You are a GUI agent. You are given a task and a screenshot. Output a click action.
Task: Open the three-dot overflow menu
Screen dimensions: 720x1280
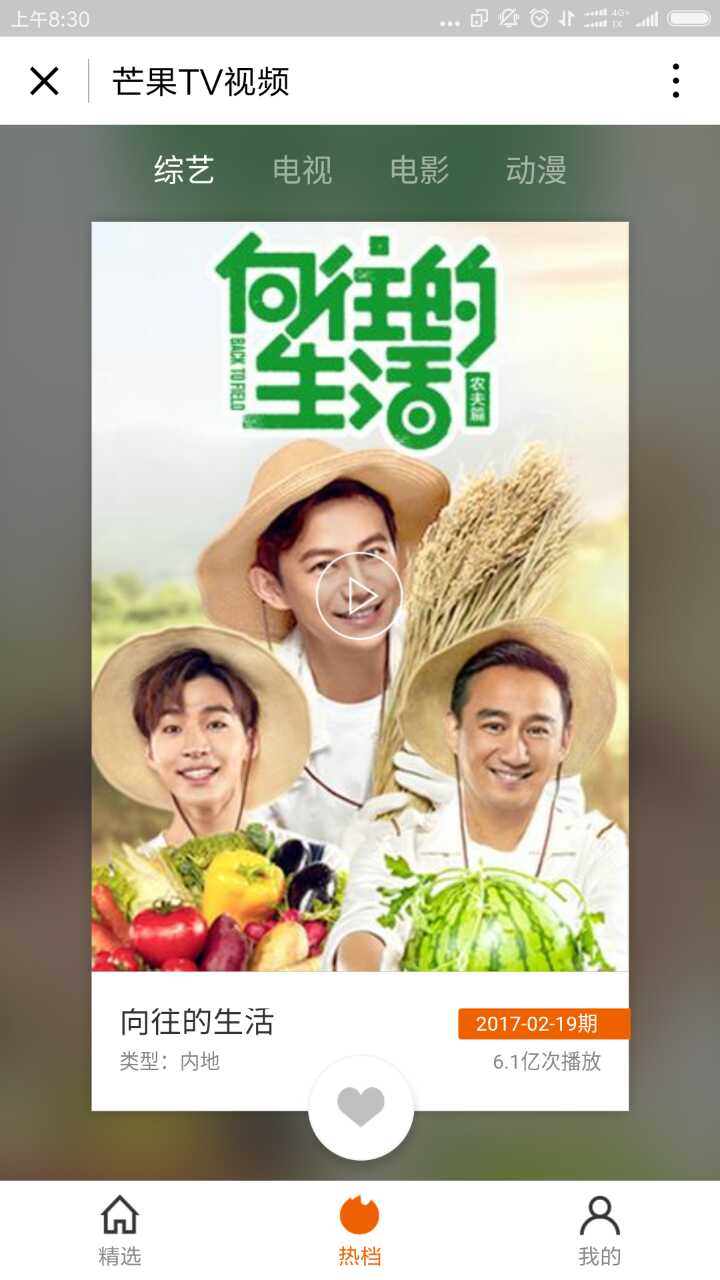[x=676, y=81]
